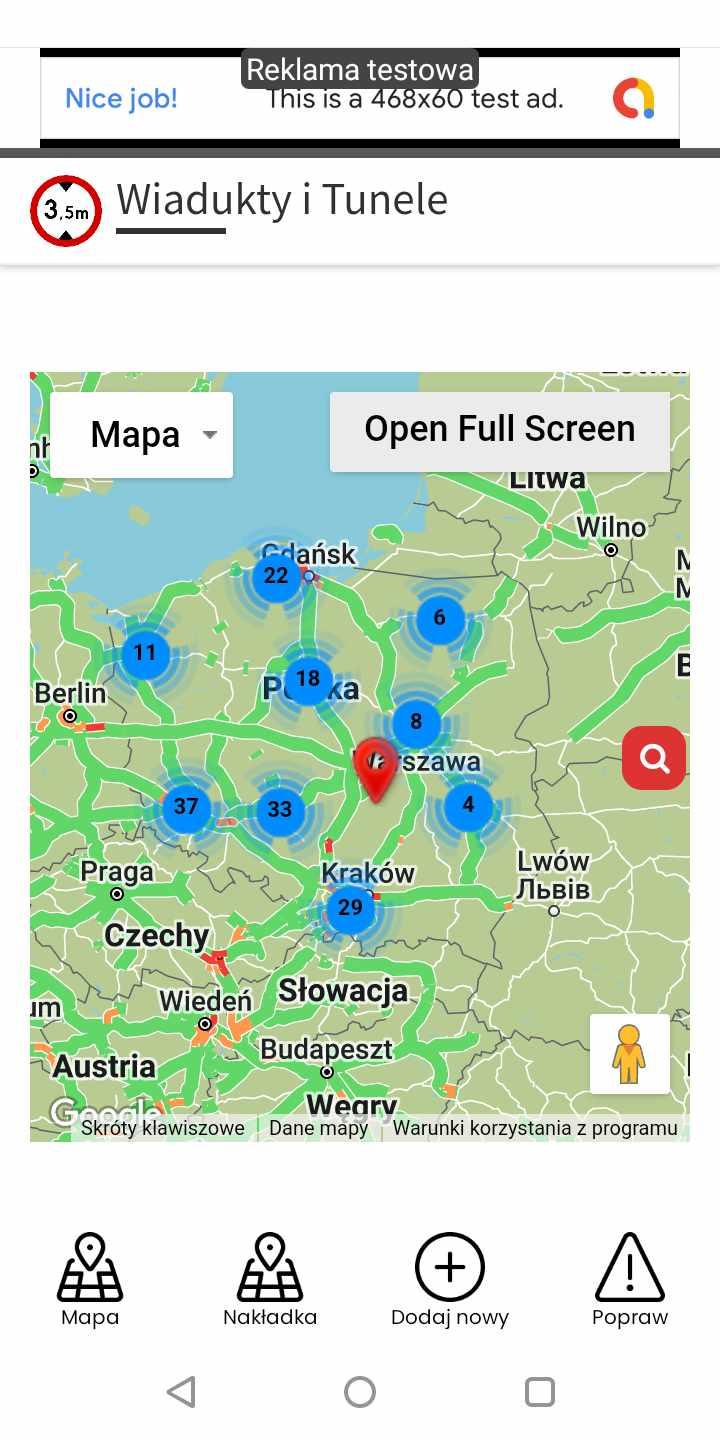Expand the cluster marker labeled 29 near Kraków

(x=350, y=908)
